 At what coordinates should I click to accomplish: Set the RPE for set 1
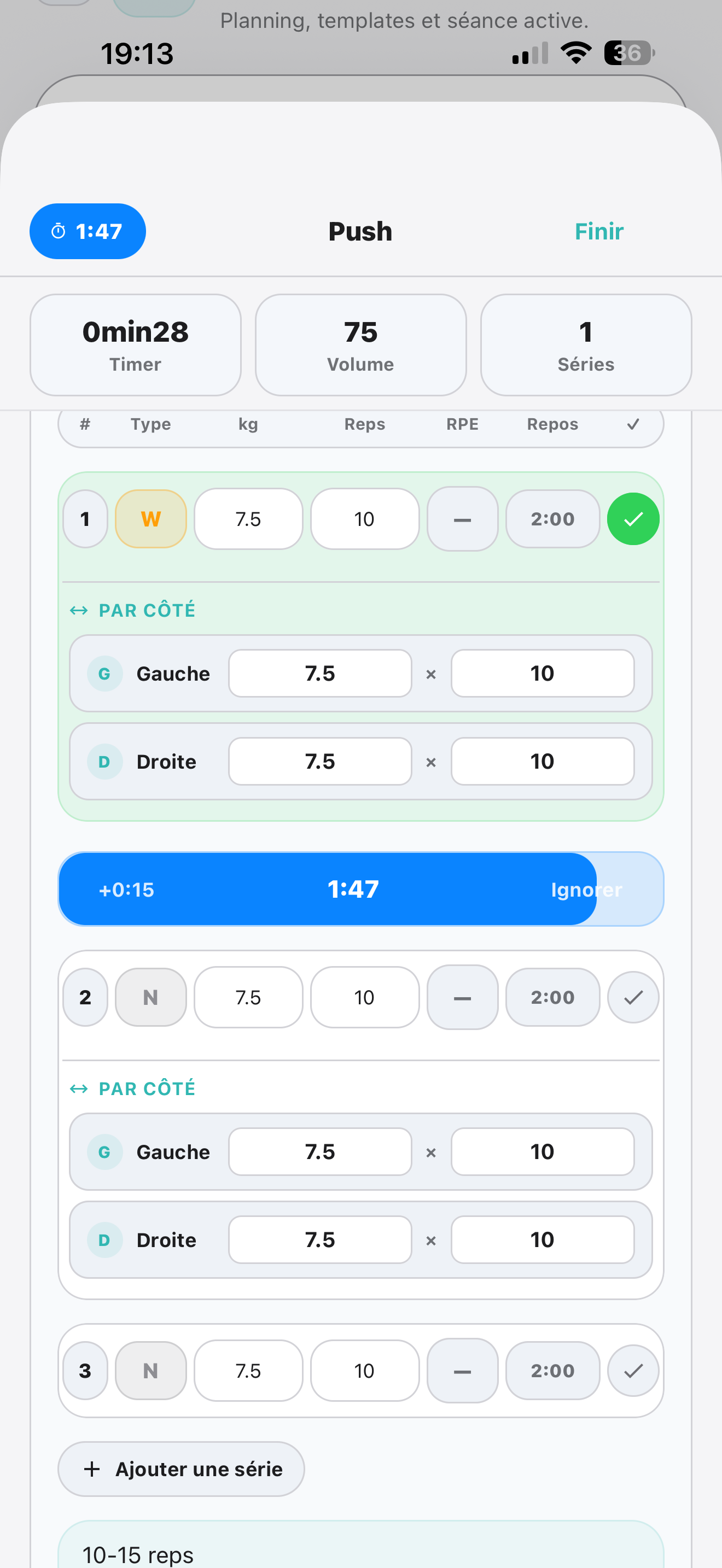(x=462, y=519)
